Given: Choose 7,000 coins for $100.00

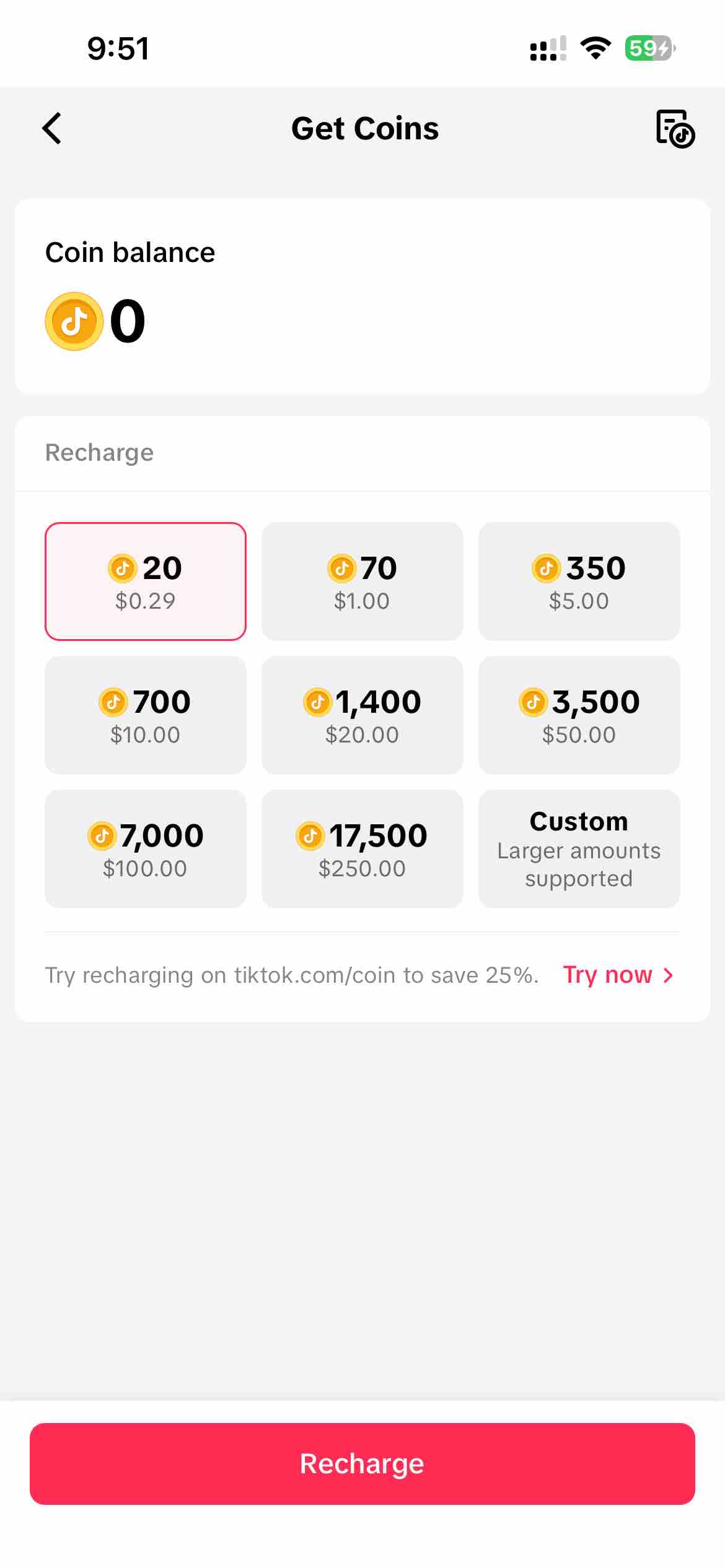Looking at the screenshot, I should pyautogui.click(x=145, y=848).
